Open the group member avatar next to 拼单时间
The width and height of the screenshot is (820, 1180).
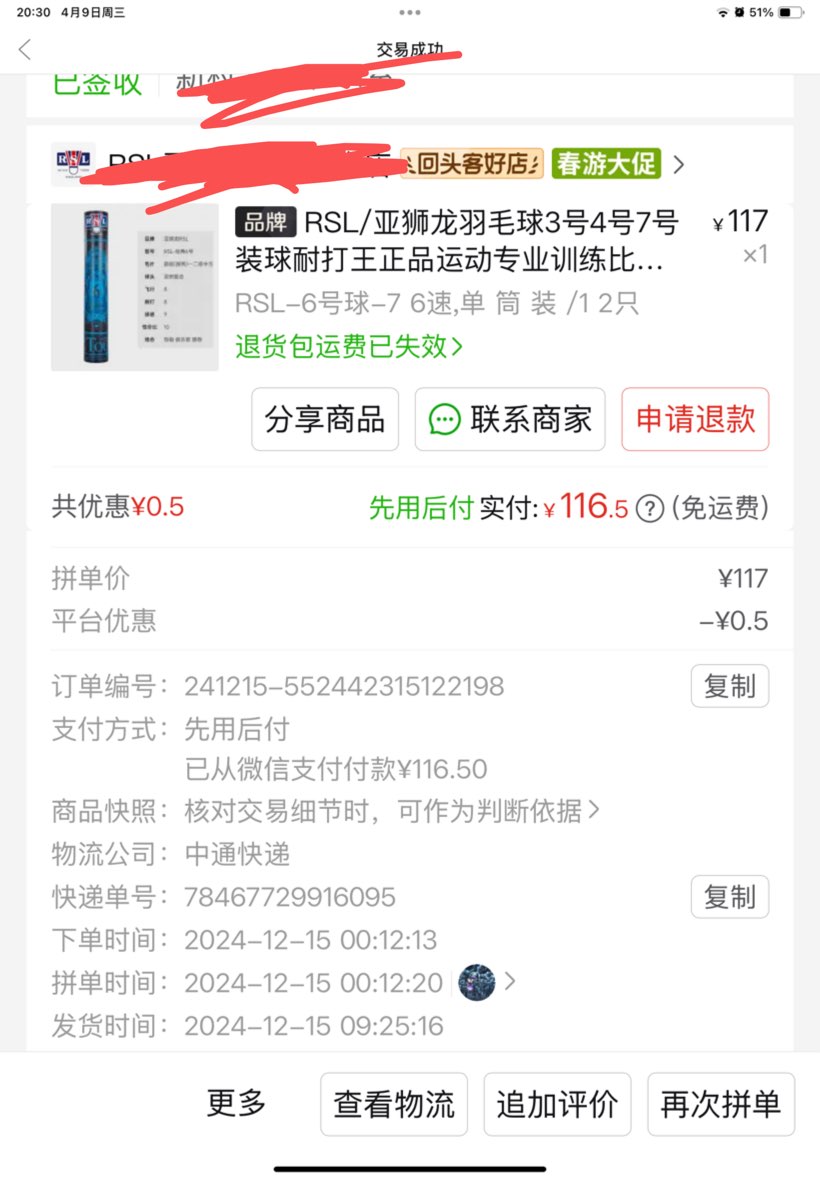tap(477, 983)
